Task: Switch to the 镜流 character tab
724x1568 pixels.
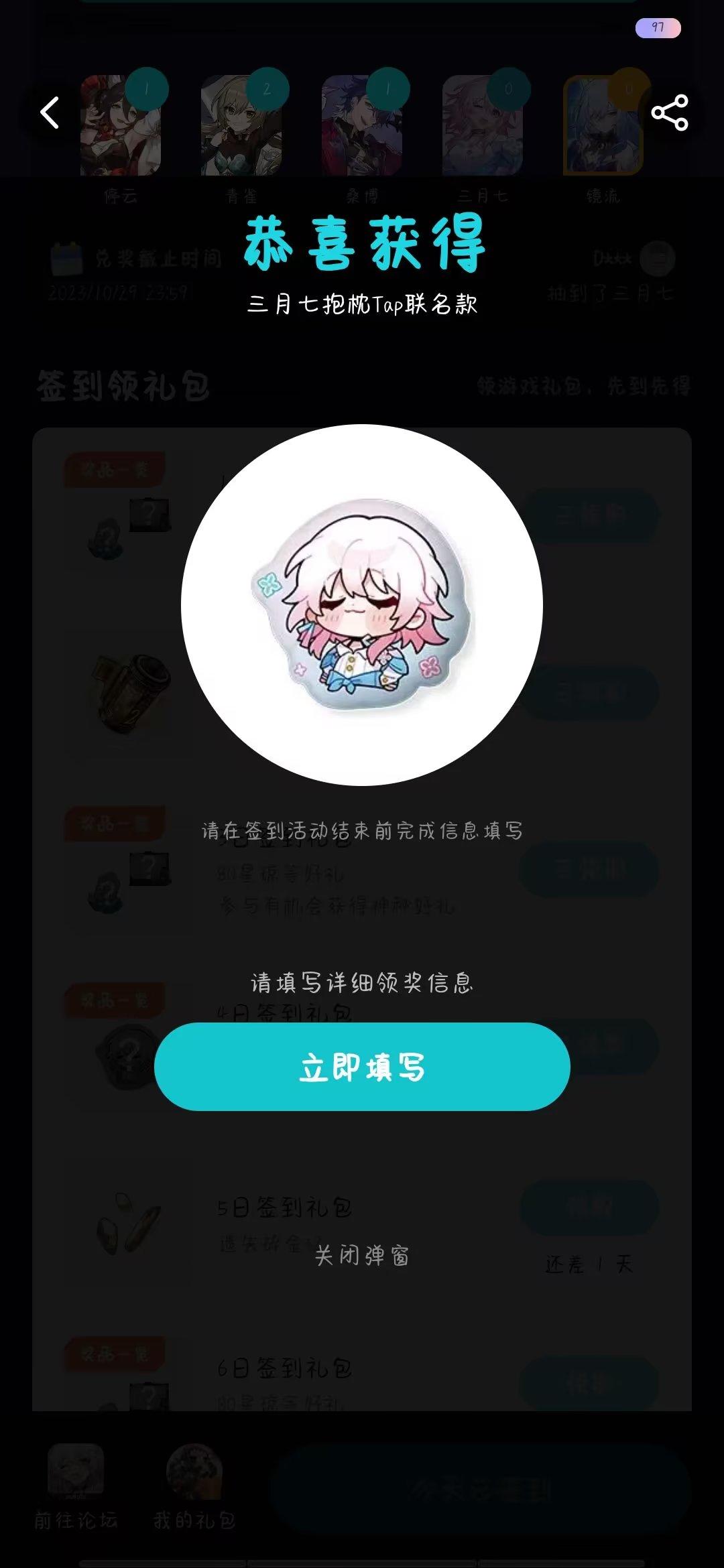Action: pyautogui.click(x=605, y=127)
